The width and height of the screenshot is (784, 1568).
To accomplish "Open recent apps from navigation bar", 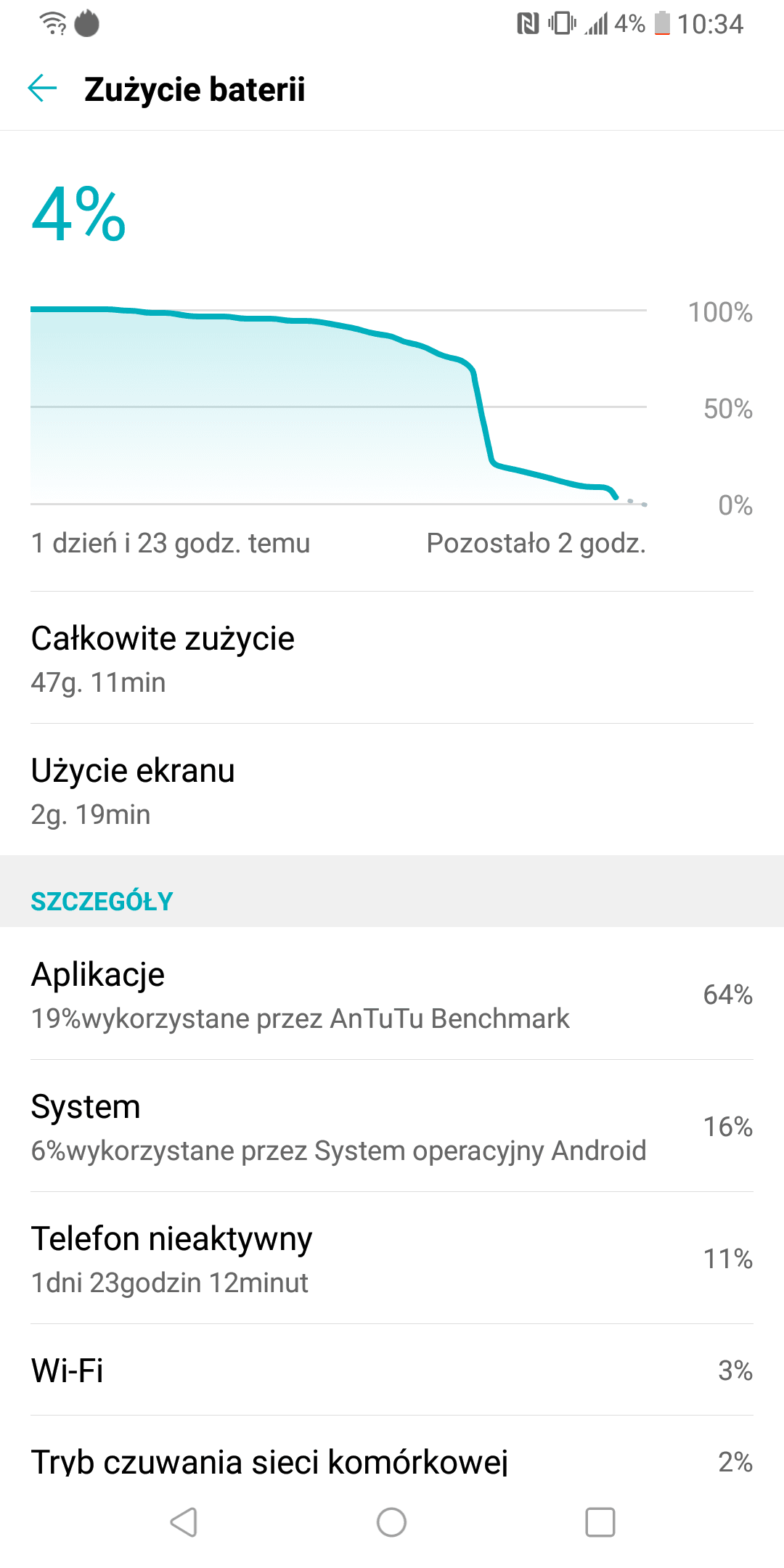I will click(600, 1522).
